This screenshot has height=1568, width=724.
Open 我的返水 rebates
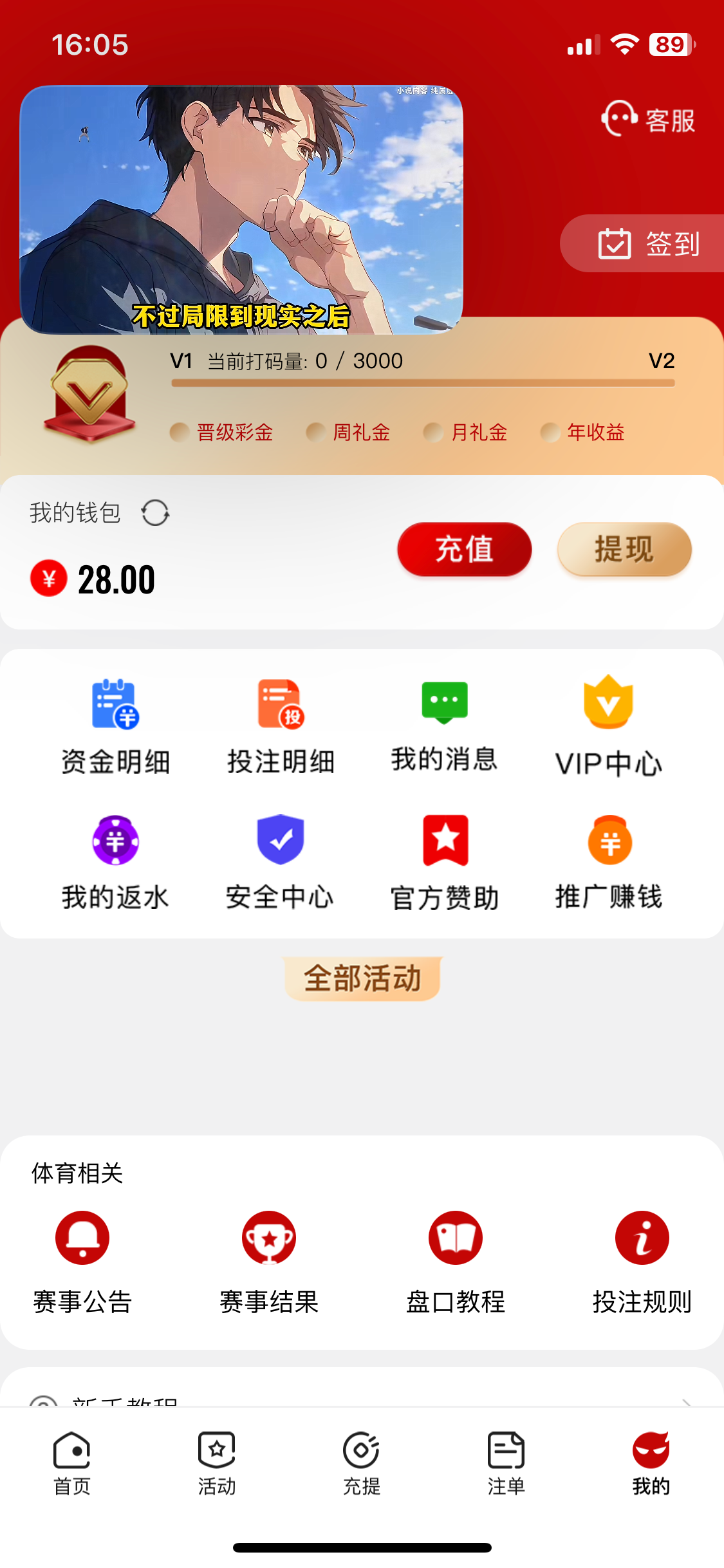pos(115,863)
